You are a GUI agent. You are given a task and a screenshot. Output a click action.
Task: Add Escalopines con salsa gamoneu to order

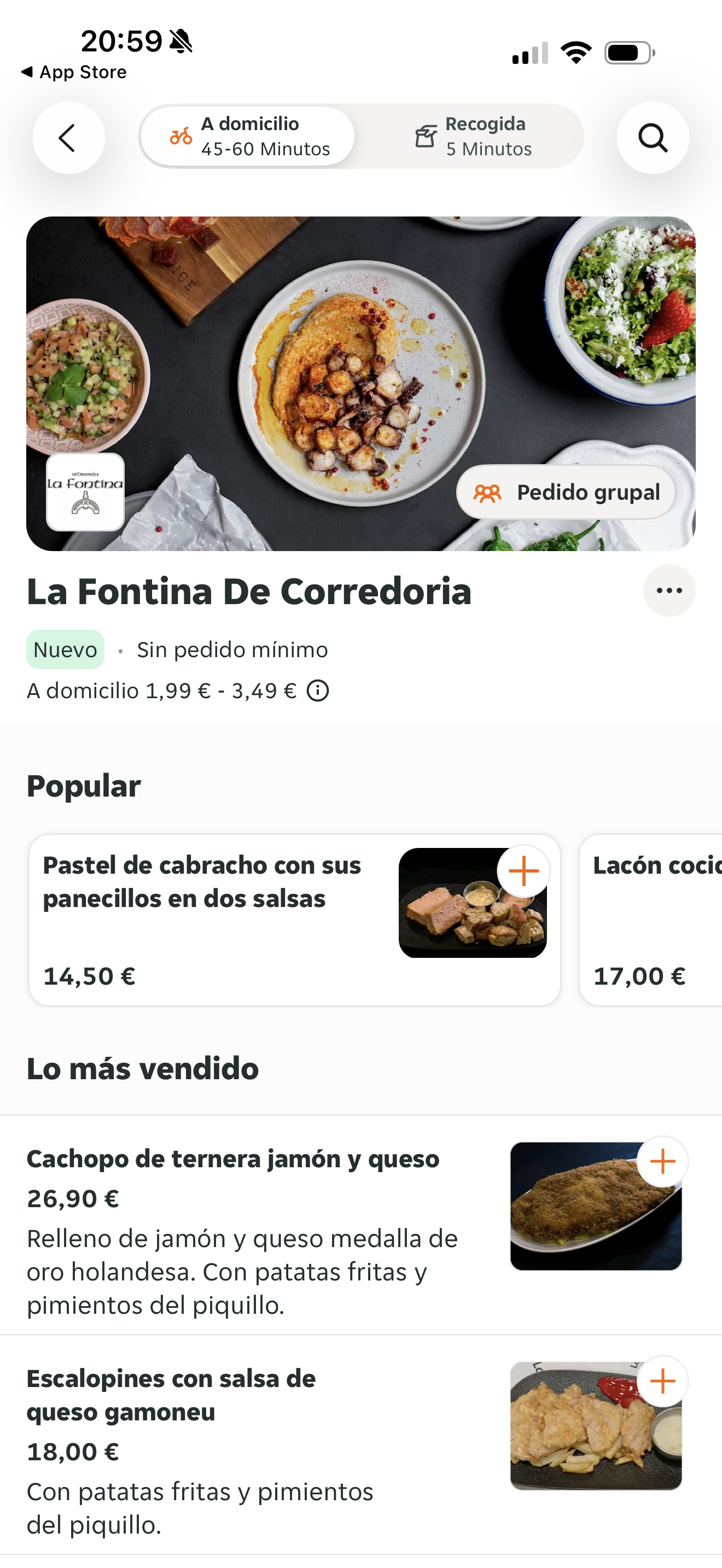(662, 1381)
